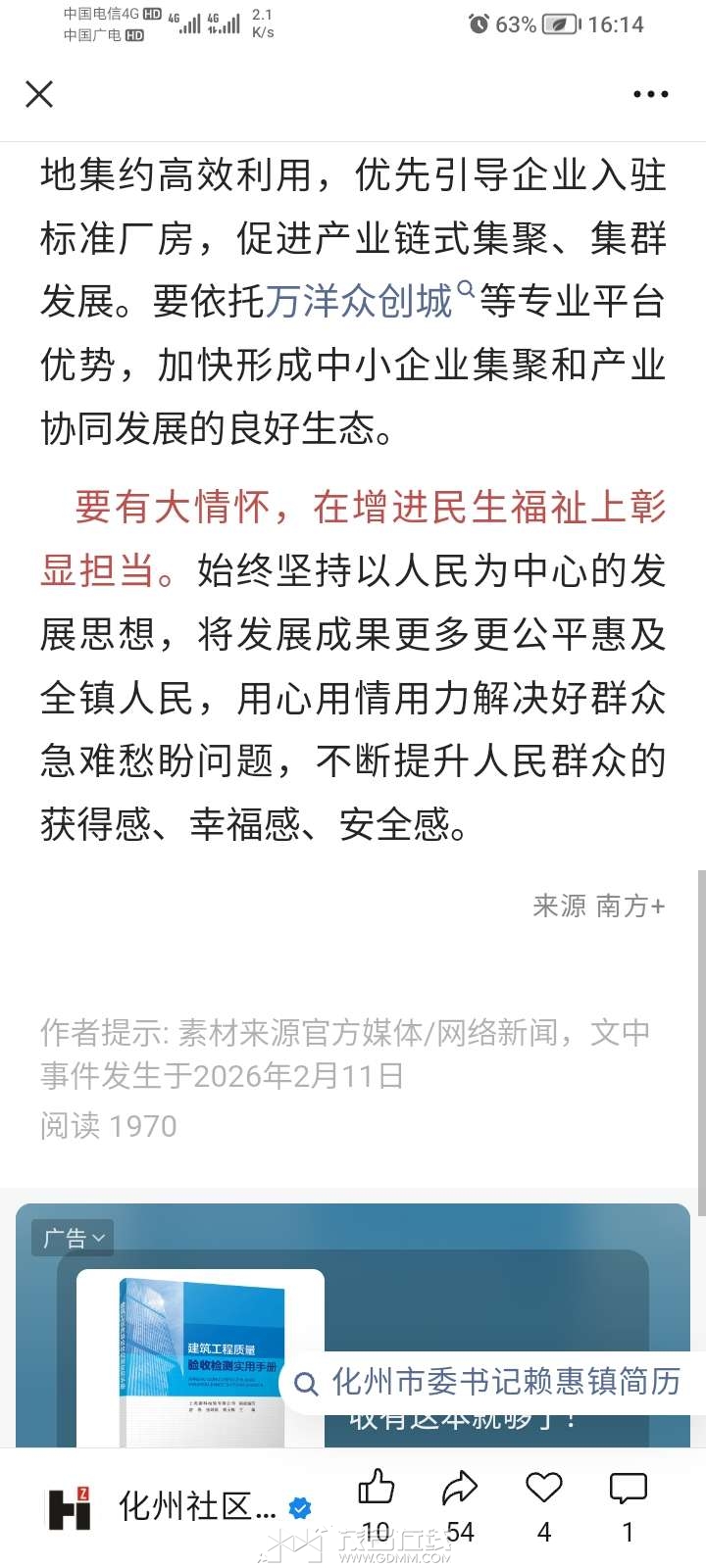Image resolution: width=706 pixels, height=1568 pixels.
Task: Open the construction handbook ad card
Action: tap(201, 1357)
